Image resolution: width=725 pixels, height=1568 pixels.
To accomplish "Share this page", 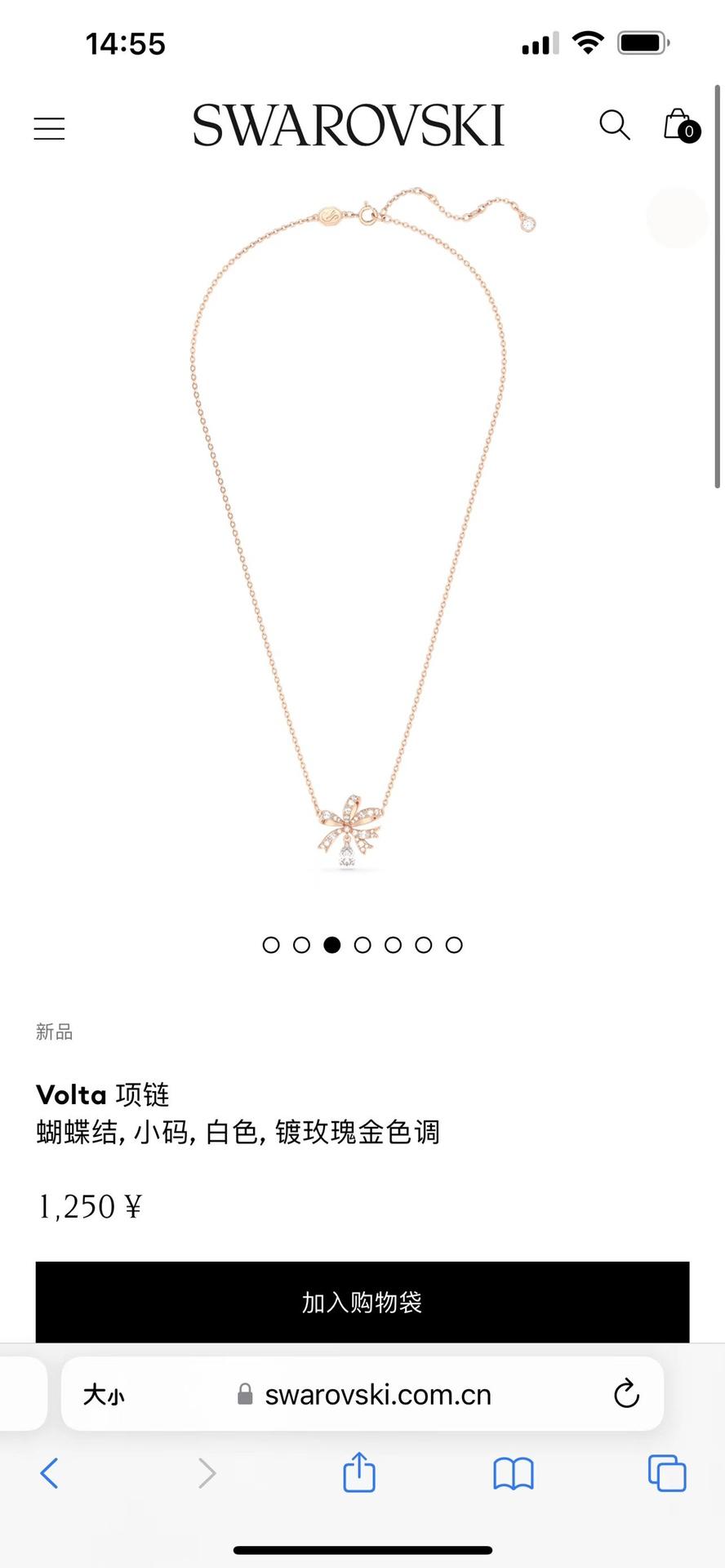I will pos(359,1472).
